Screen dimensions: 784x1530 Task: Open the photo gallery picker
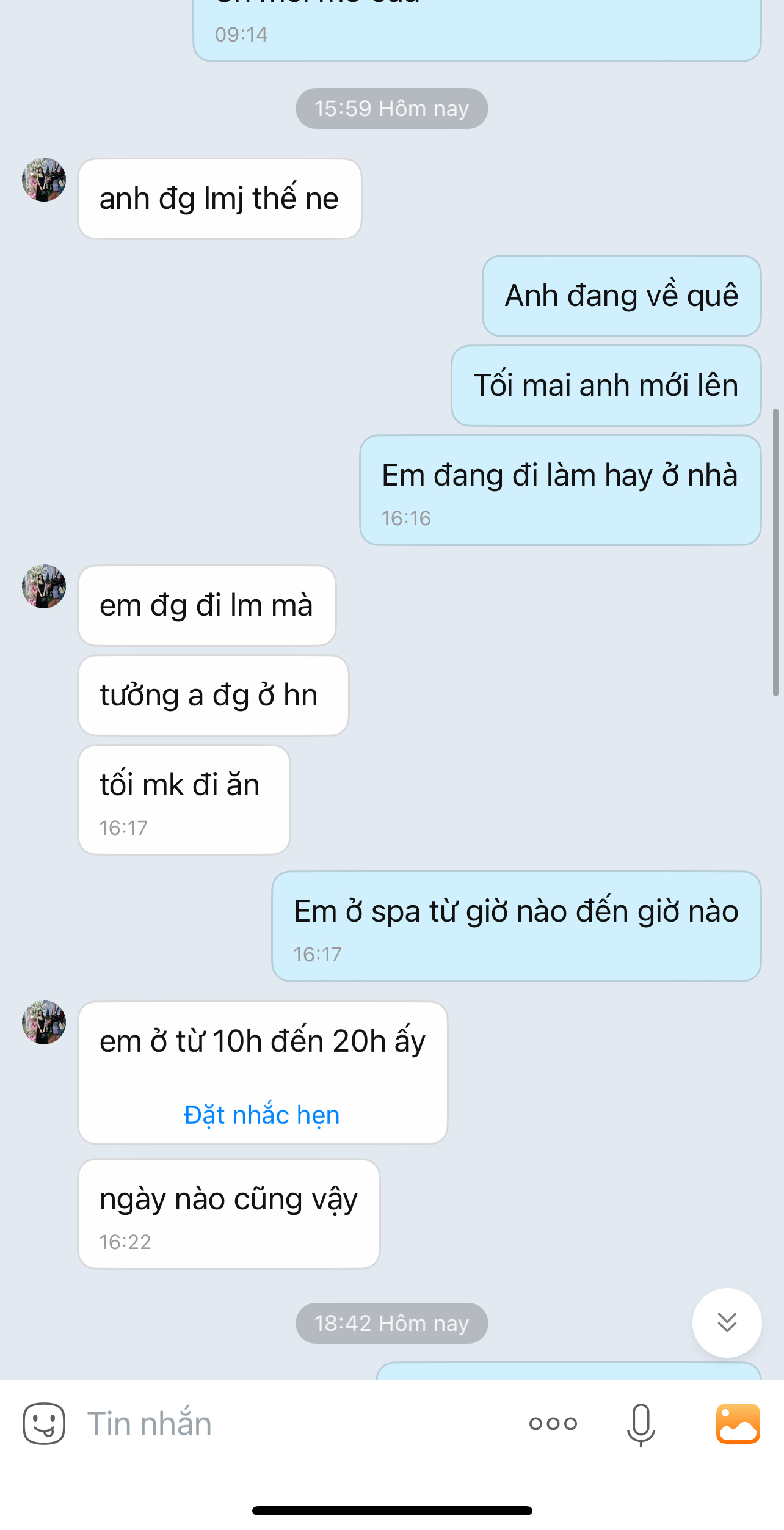click(x=738, y=1424)
